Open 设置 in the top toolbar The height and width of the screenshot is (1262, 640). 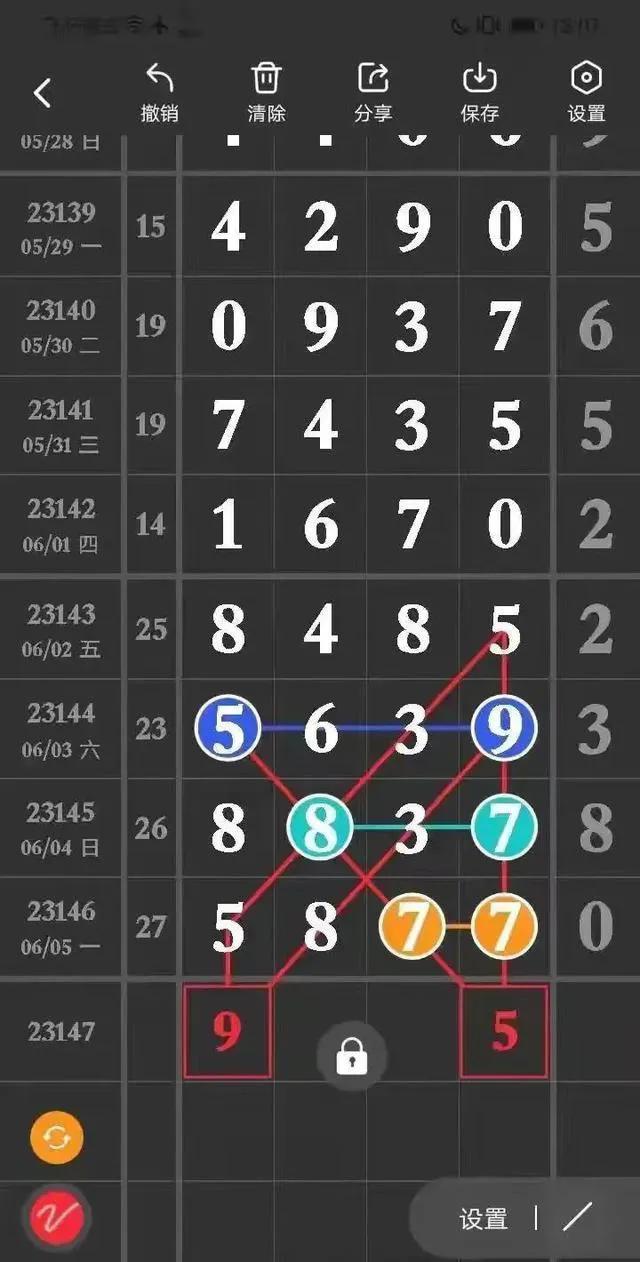586,92
